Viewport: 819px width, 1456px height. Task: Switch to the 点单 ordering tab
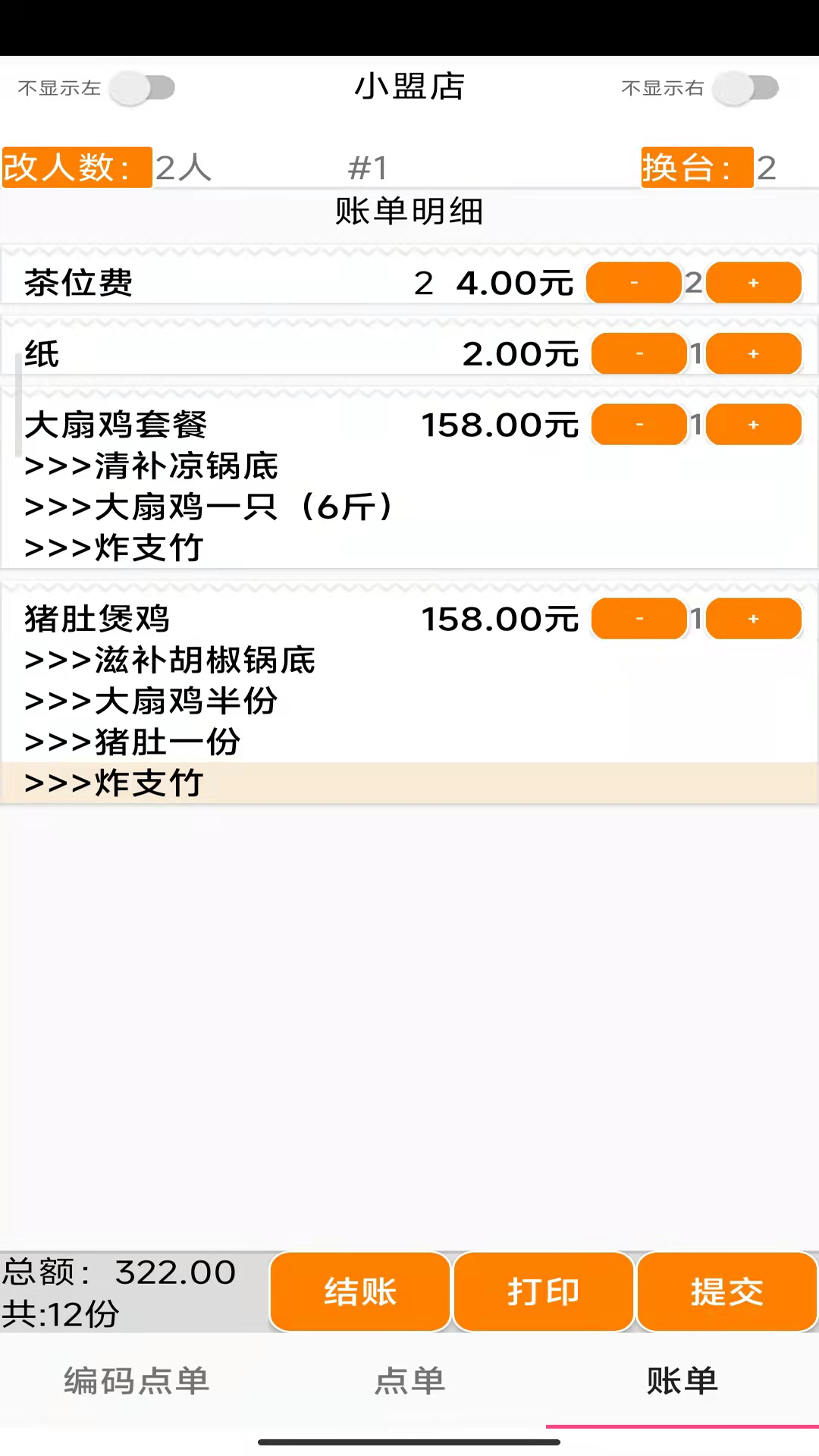tap(409, 1382)
